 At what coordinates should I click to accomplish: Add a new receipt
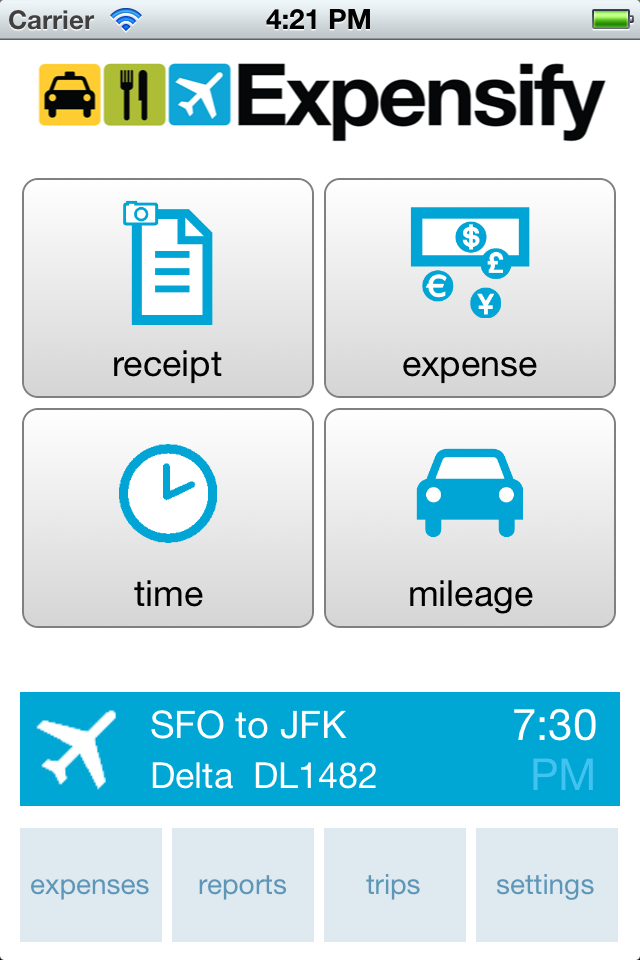click(168, 288)
